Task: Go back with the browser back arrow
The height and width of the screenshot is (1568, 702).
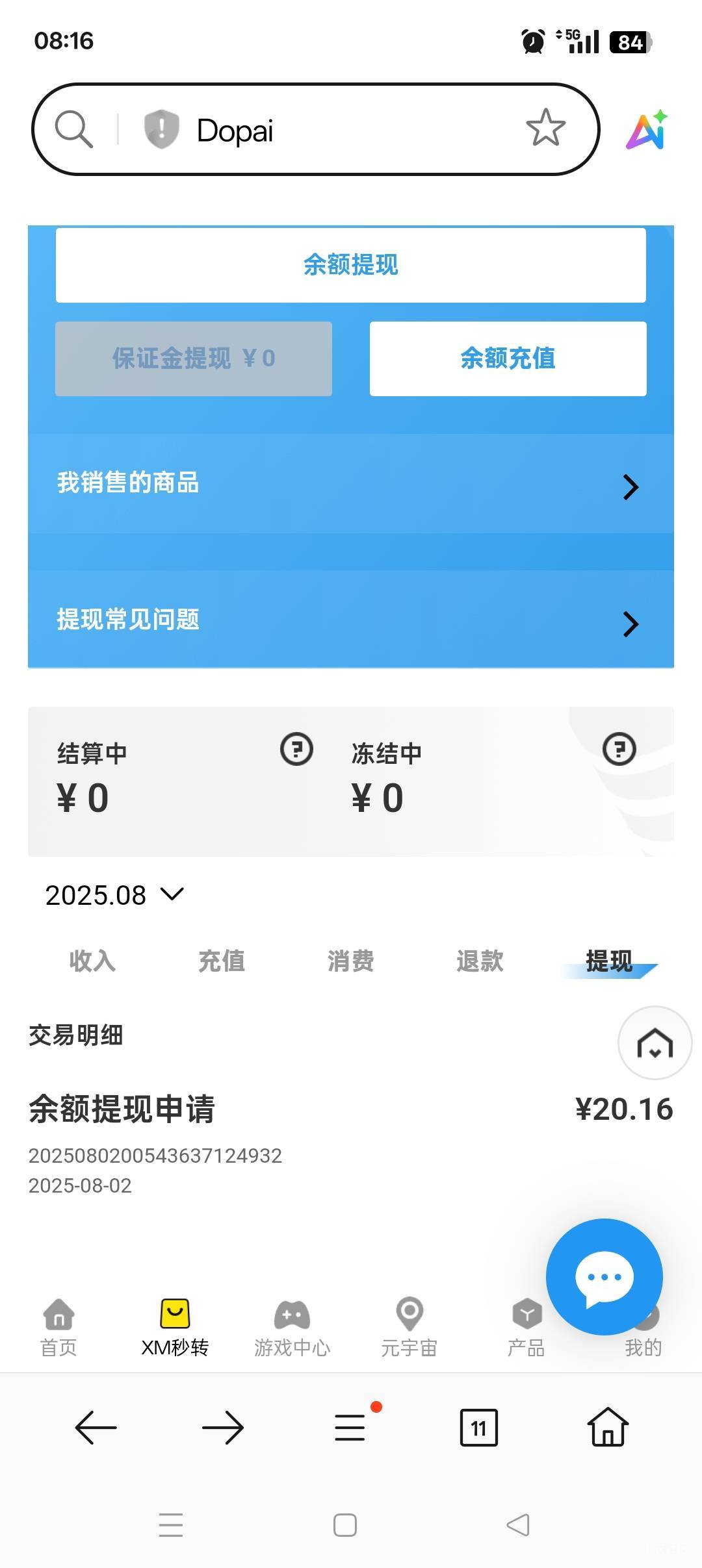Action: (96, 1428)
